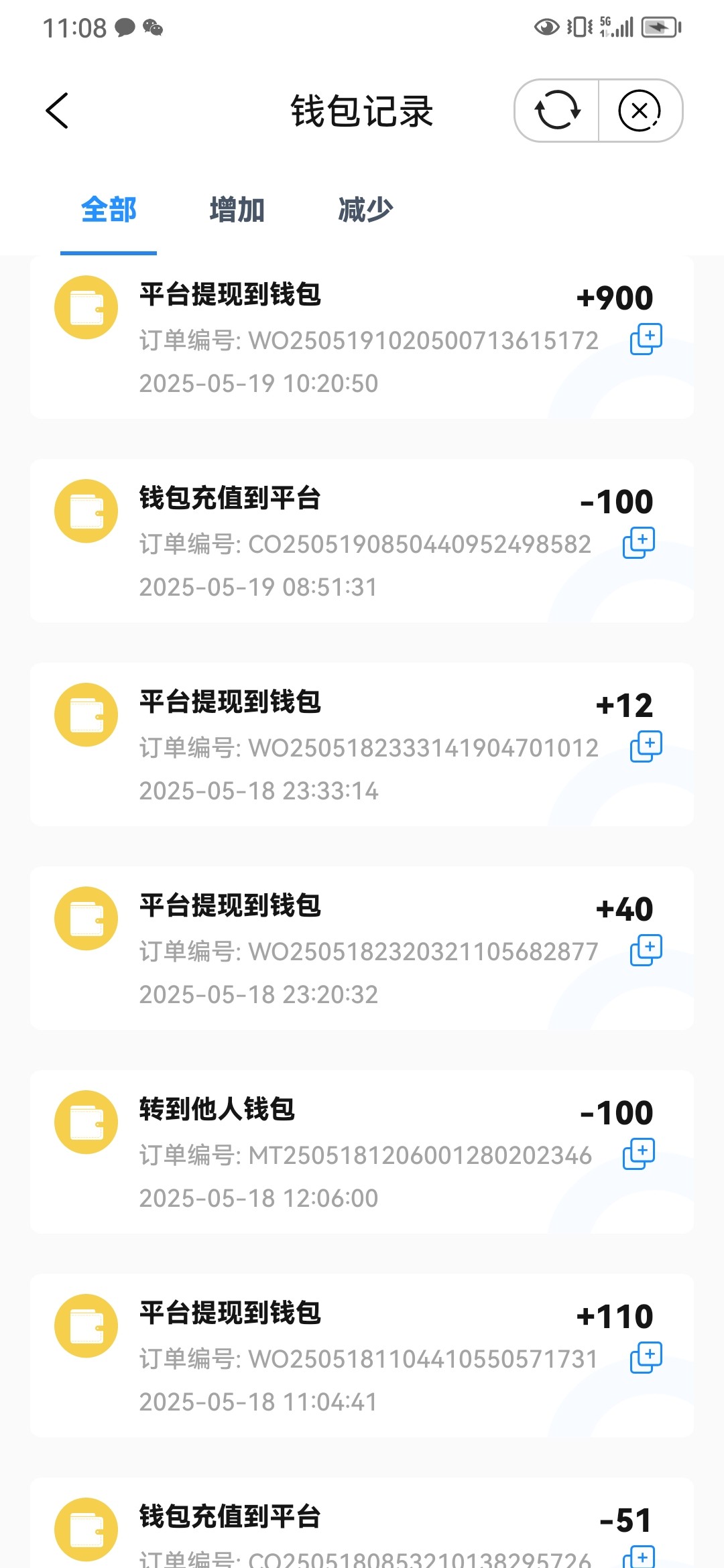Viewport: 724px width, 1568px height.
Task: Copy the order number of the +12 record
Action: tap(646, 746)
